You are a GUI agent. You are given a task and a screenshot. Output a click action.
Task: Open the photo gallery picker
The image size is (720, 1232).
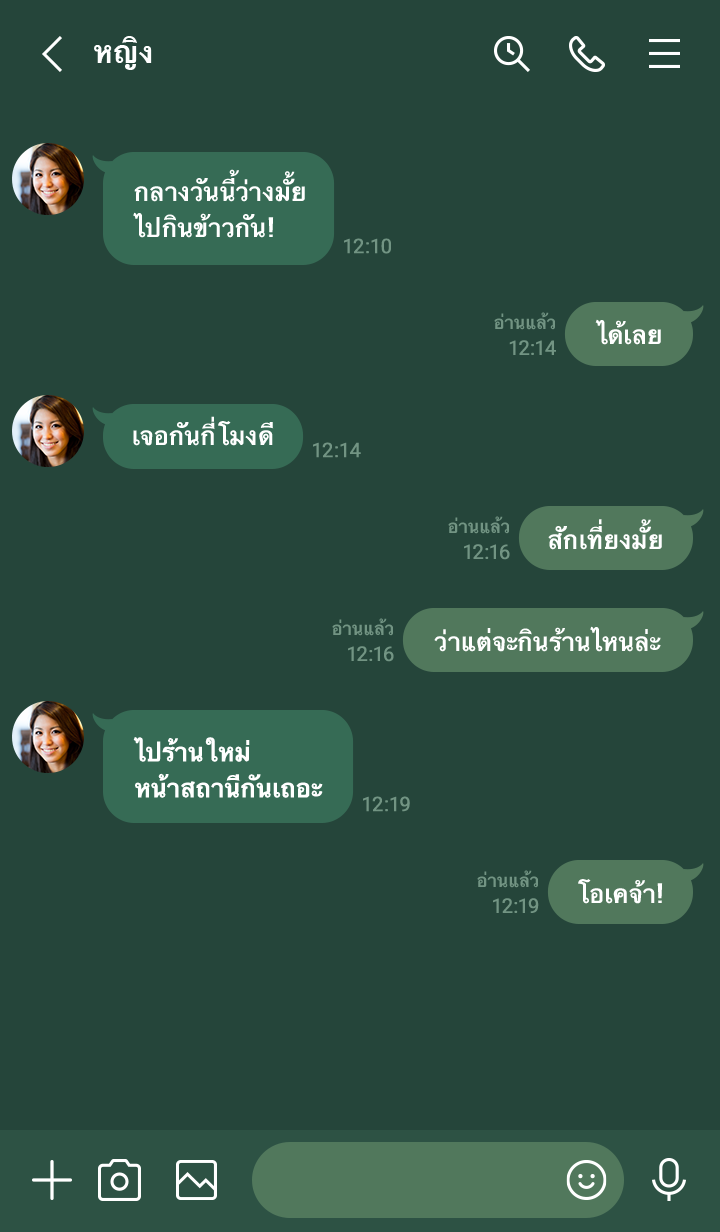196,1180
